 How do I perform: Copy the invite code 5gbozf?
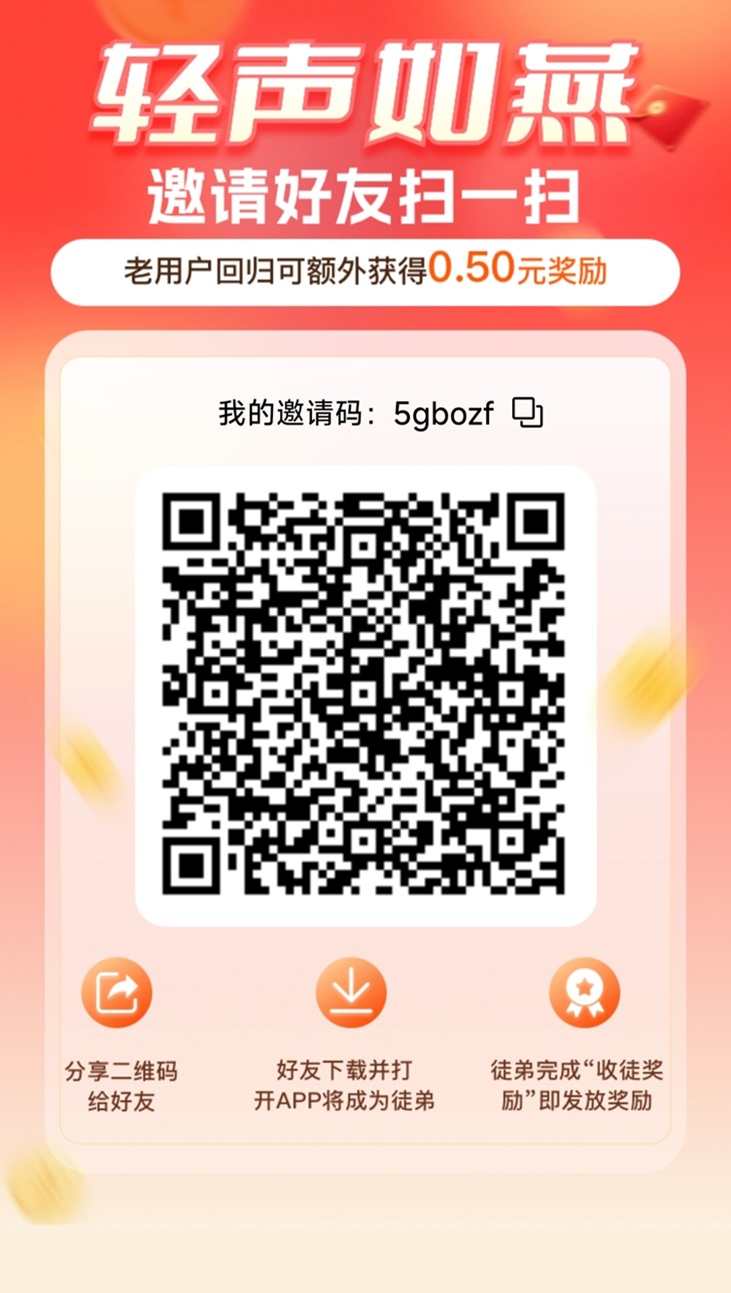point(527,412)
